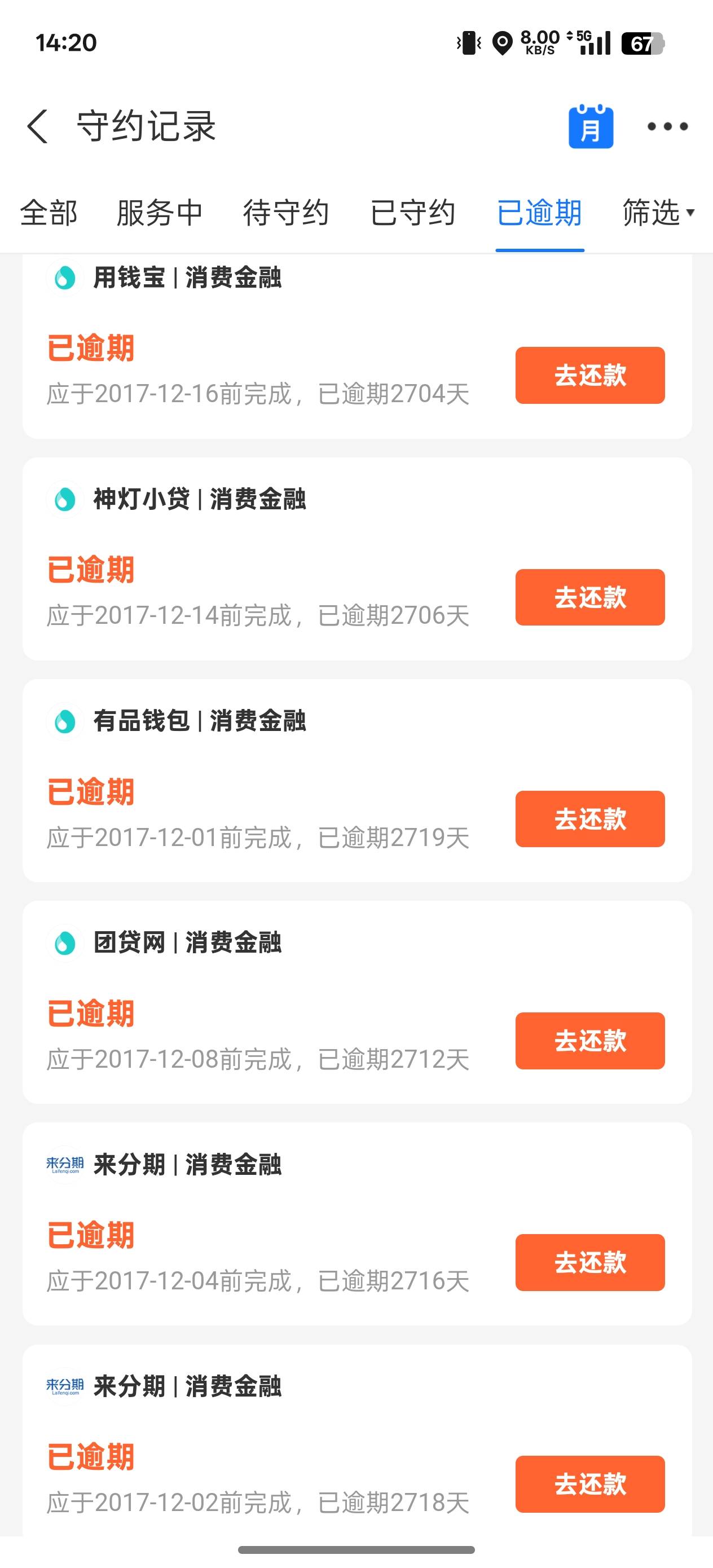
Task: Select the 待守约 tab
Action: coord(286,213)
